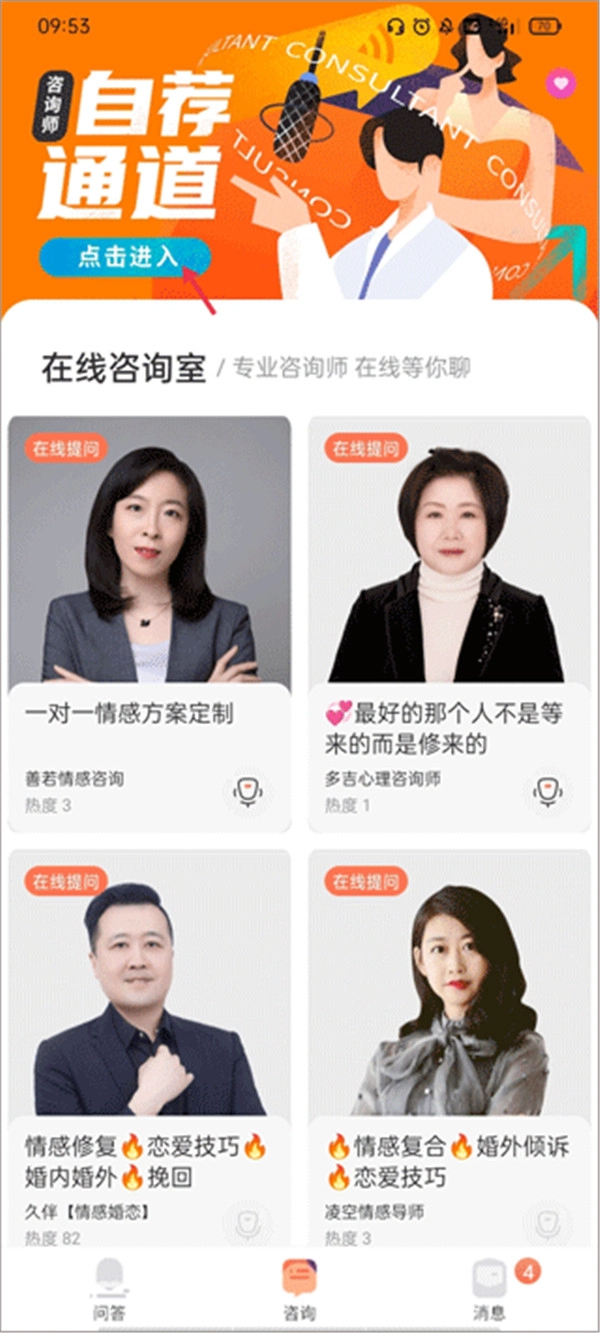Switch to the 问答 tab
The image size is (600, 1333).
coord(108,1290)
